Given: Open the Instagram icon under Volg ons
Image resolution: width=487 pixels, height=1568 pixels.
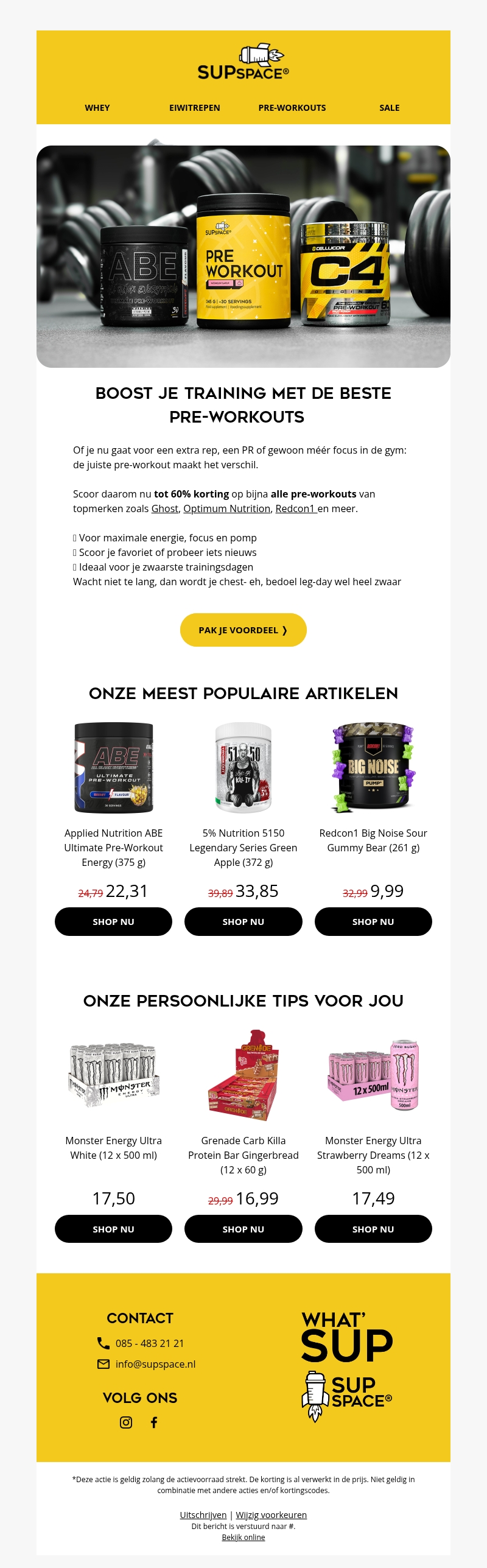Looking at the screenshot, I should coord(126,1422).
